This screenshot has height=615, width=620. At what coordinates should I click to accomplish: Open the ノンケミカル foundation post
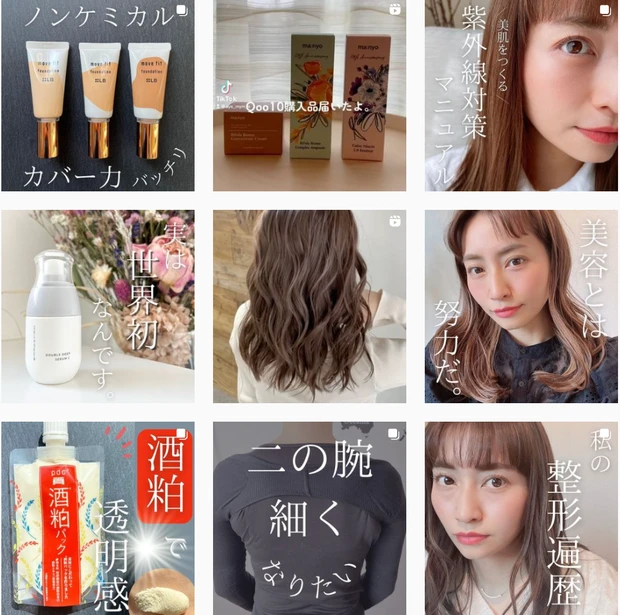(98, 96)
